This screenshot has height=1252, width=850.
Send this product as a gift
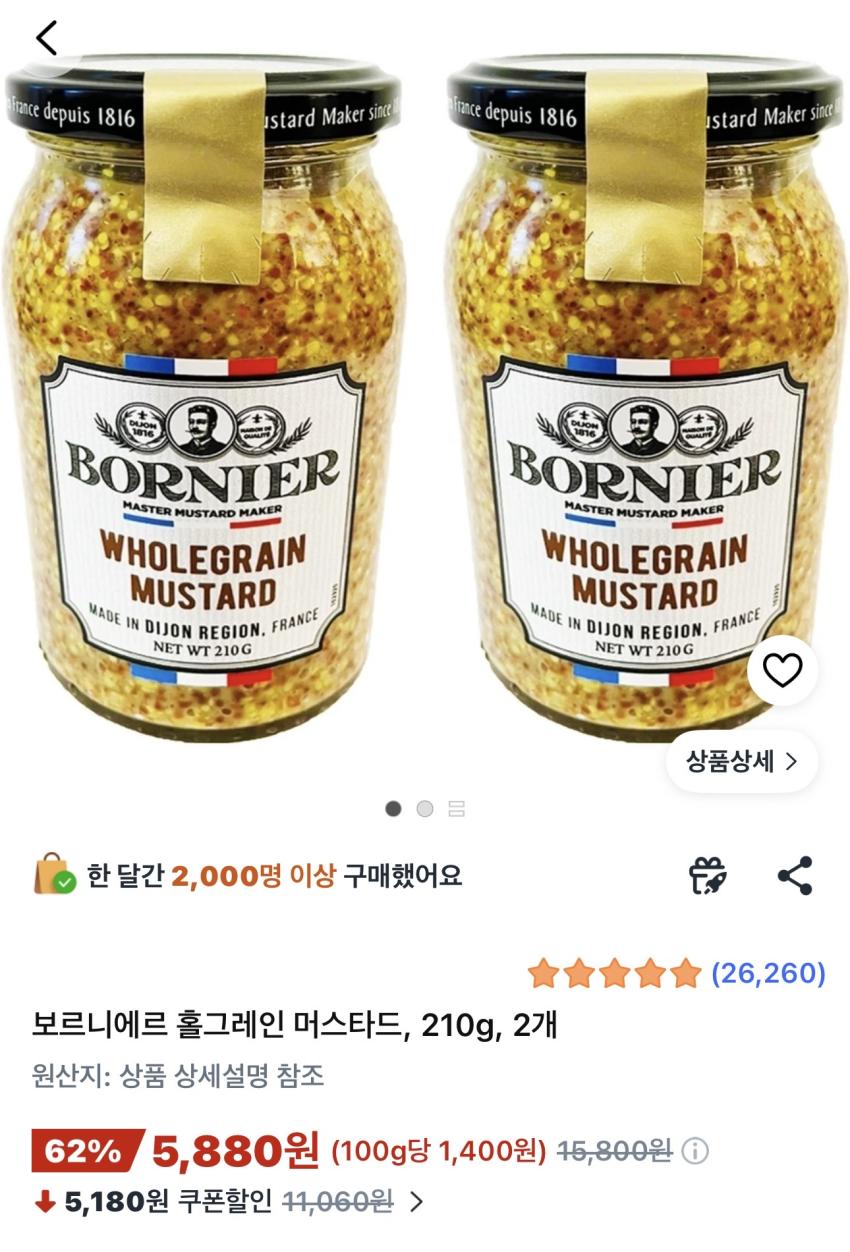click(x=708, y=876)
